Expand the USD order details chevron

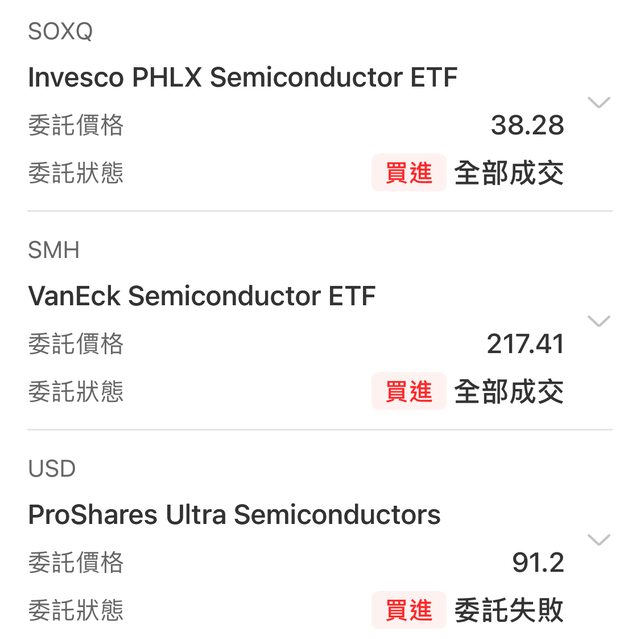point(598,540)
